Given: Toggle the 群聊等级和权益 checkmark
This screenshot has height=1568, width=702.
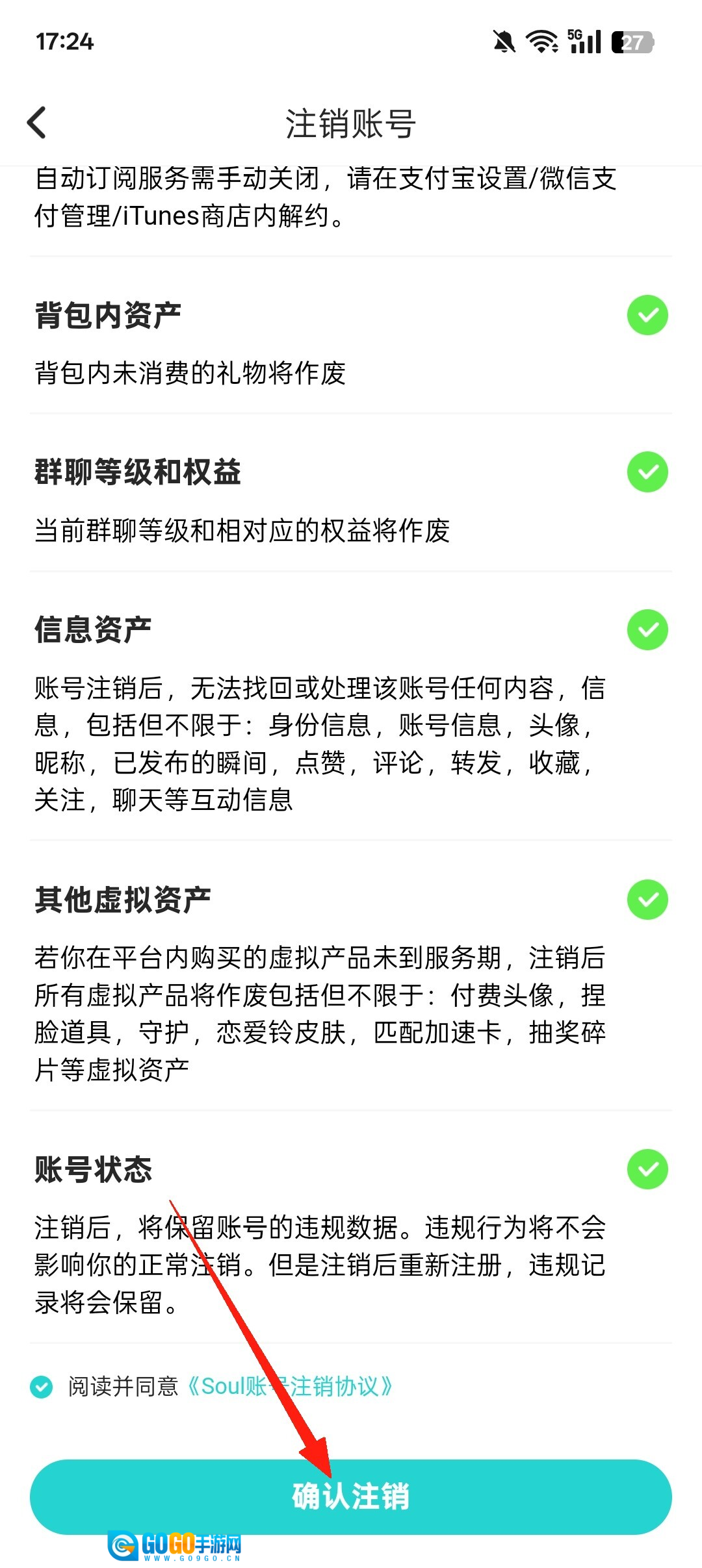Looking at the screenshot, I should pos(647,472).
